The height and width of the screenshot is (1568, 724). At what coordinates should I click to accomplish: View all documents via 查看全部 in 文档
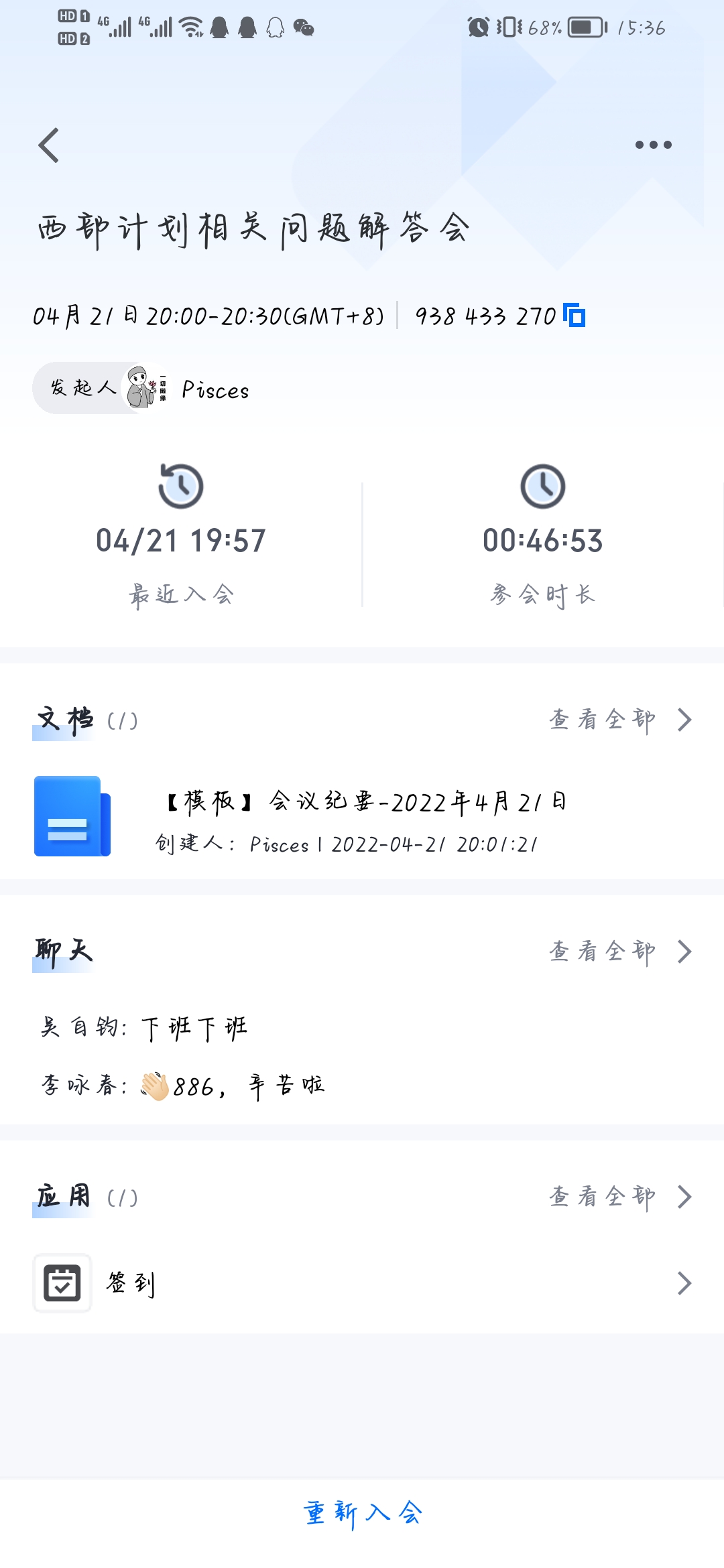click(x=619, y=720)
